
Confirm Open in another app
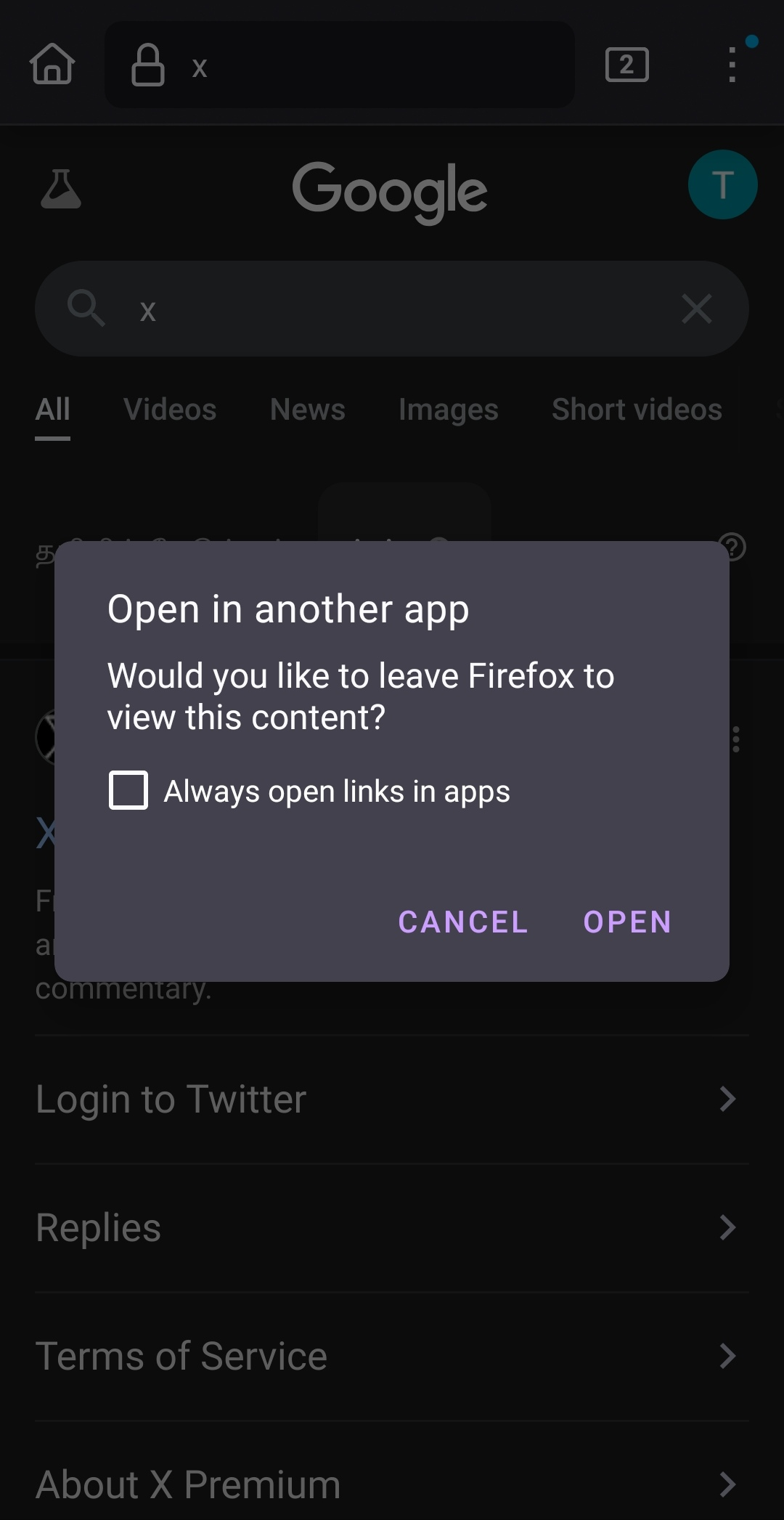tap(627, 922)
